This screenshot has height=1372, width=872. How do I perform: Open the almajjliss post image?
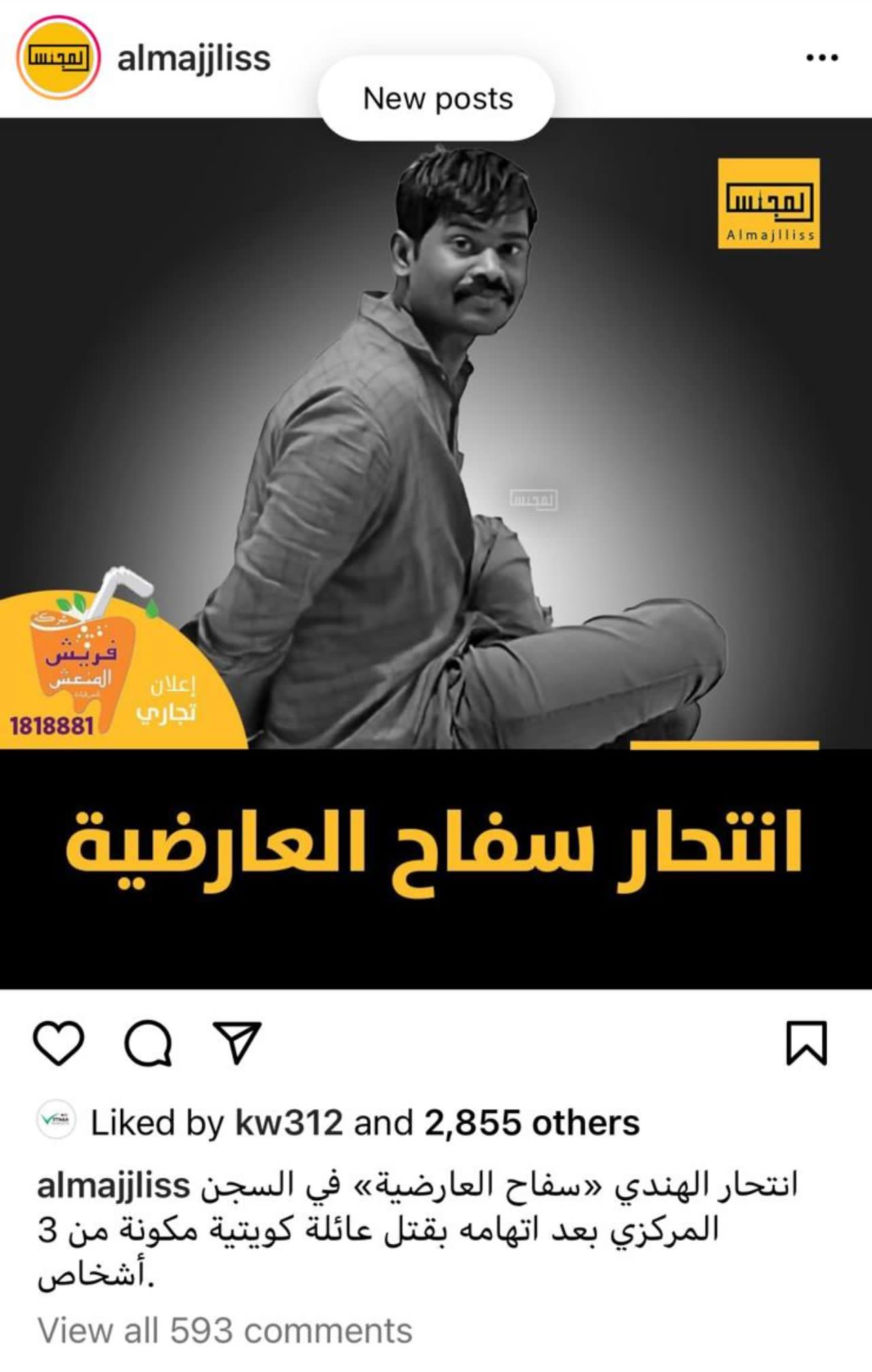tap(436, 475)
